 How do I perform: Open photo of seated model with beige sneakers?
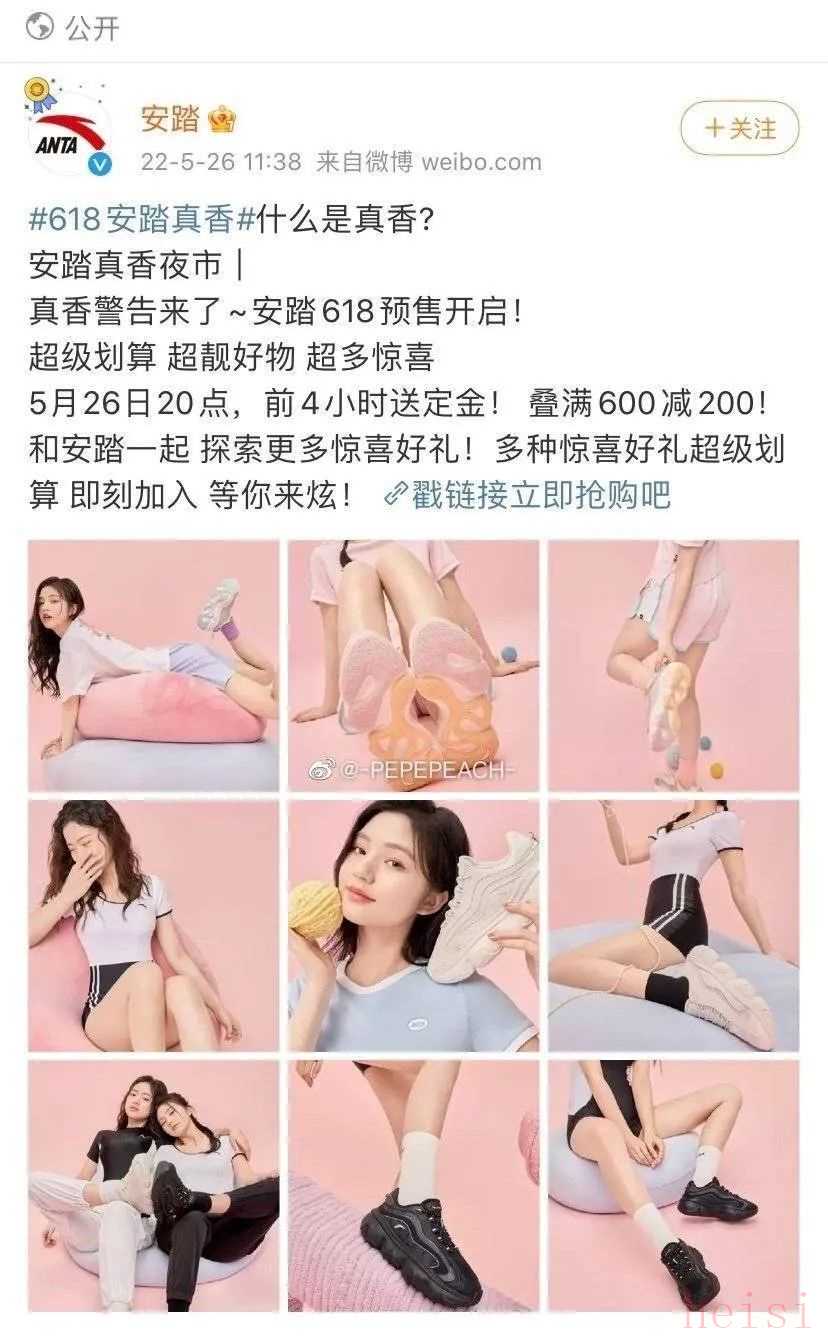(x=673, y=925)
